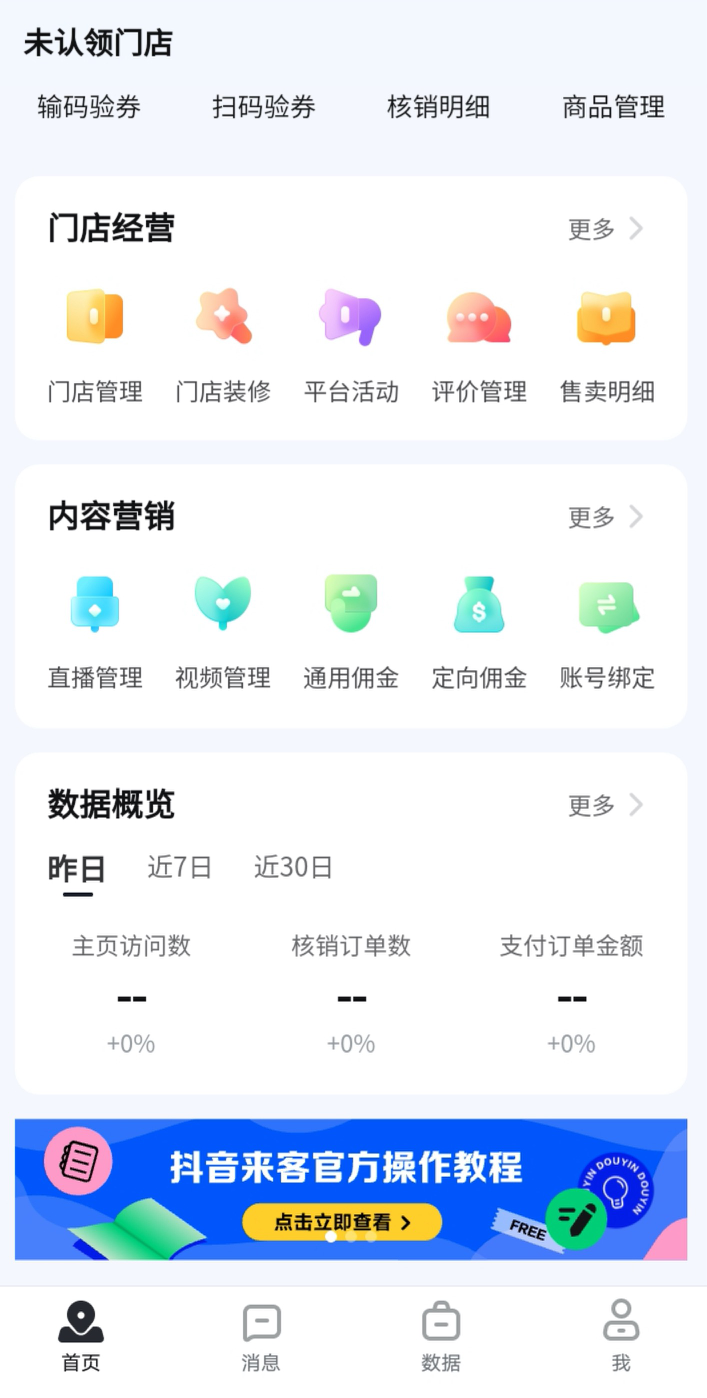707x1398 pixels.
Task: View 核销明细 records
Action: (438, 107)
